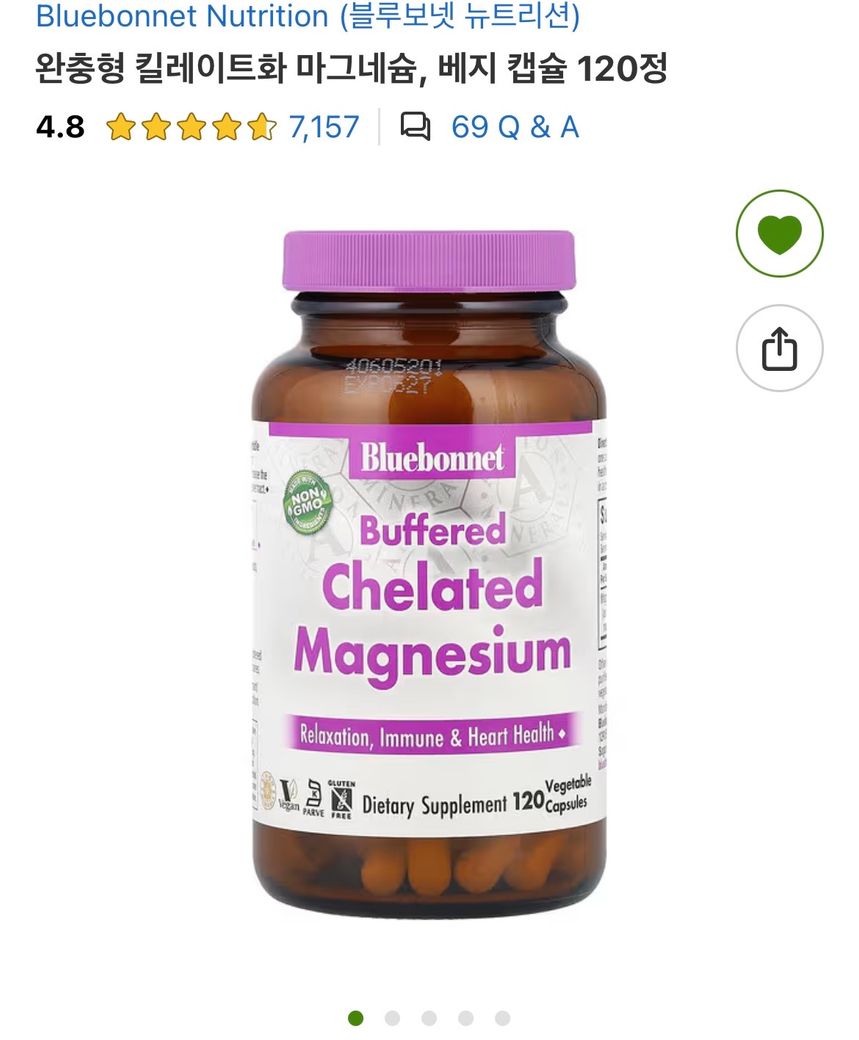Open the 7,157 ratings reviews
Viewport: 859px width, 1040px height.
point(323,127)
